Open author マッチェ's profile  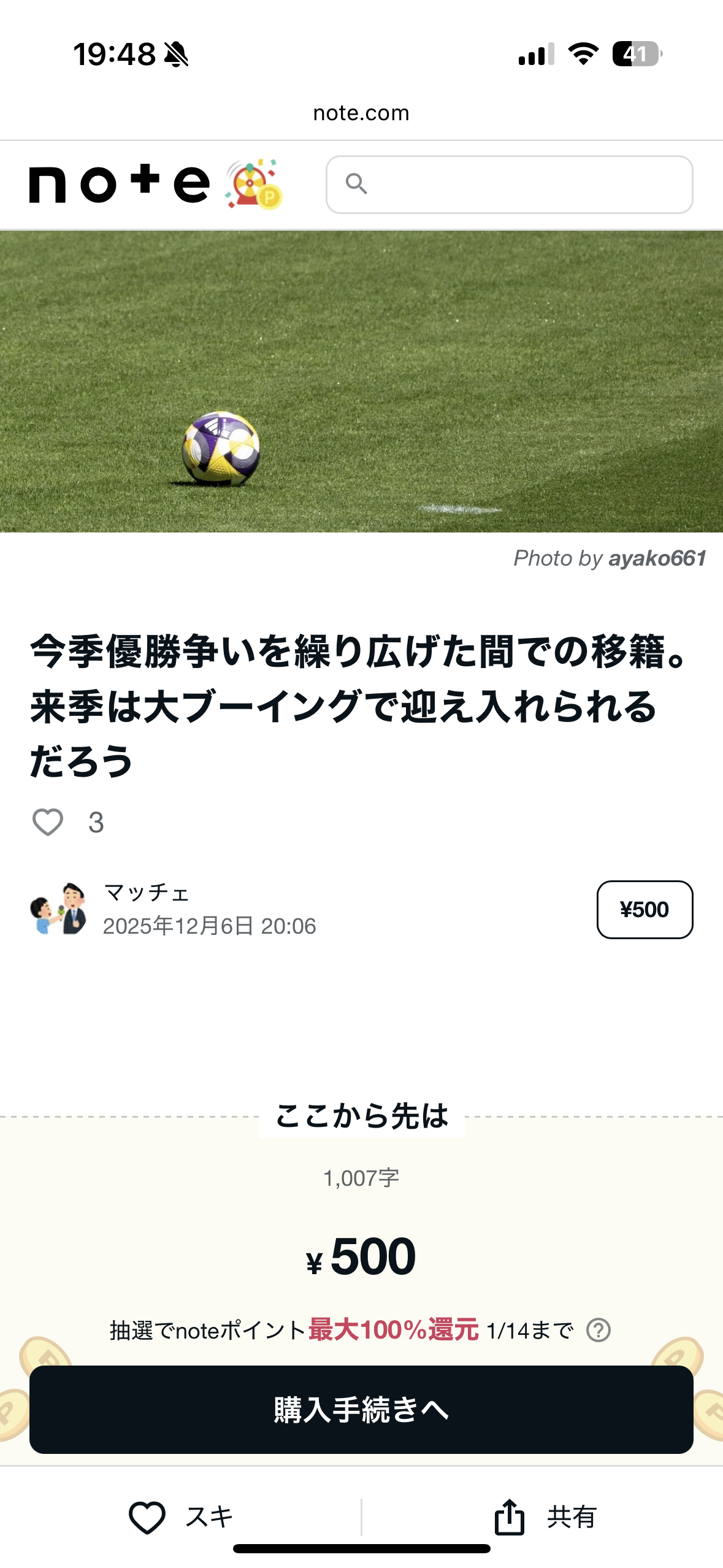[x=146, y=893]
